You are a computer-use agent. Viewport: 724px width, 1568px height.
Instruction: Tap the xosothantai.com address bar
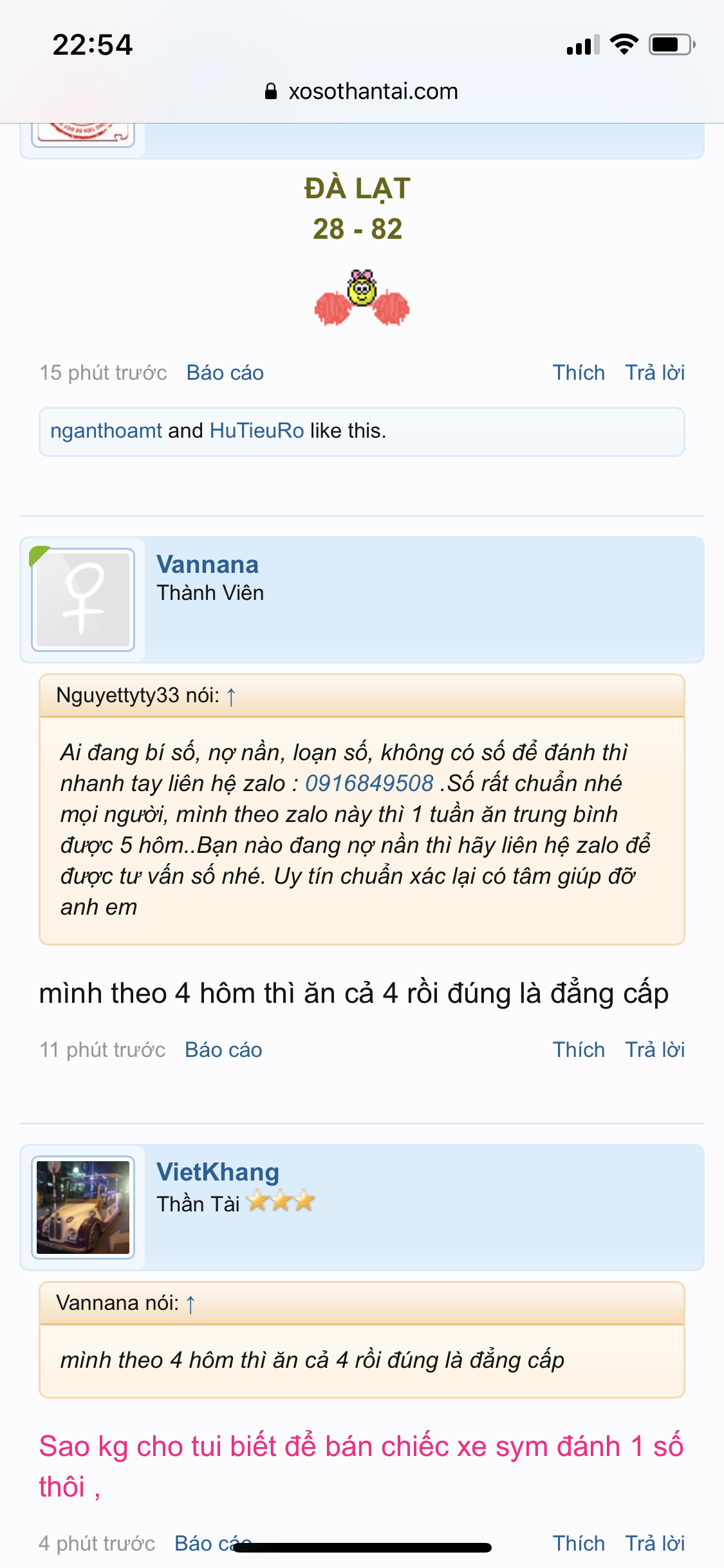(362, 91)
